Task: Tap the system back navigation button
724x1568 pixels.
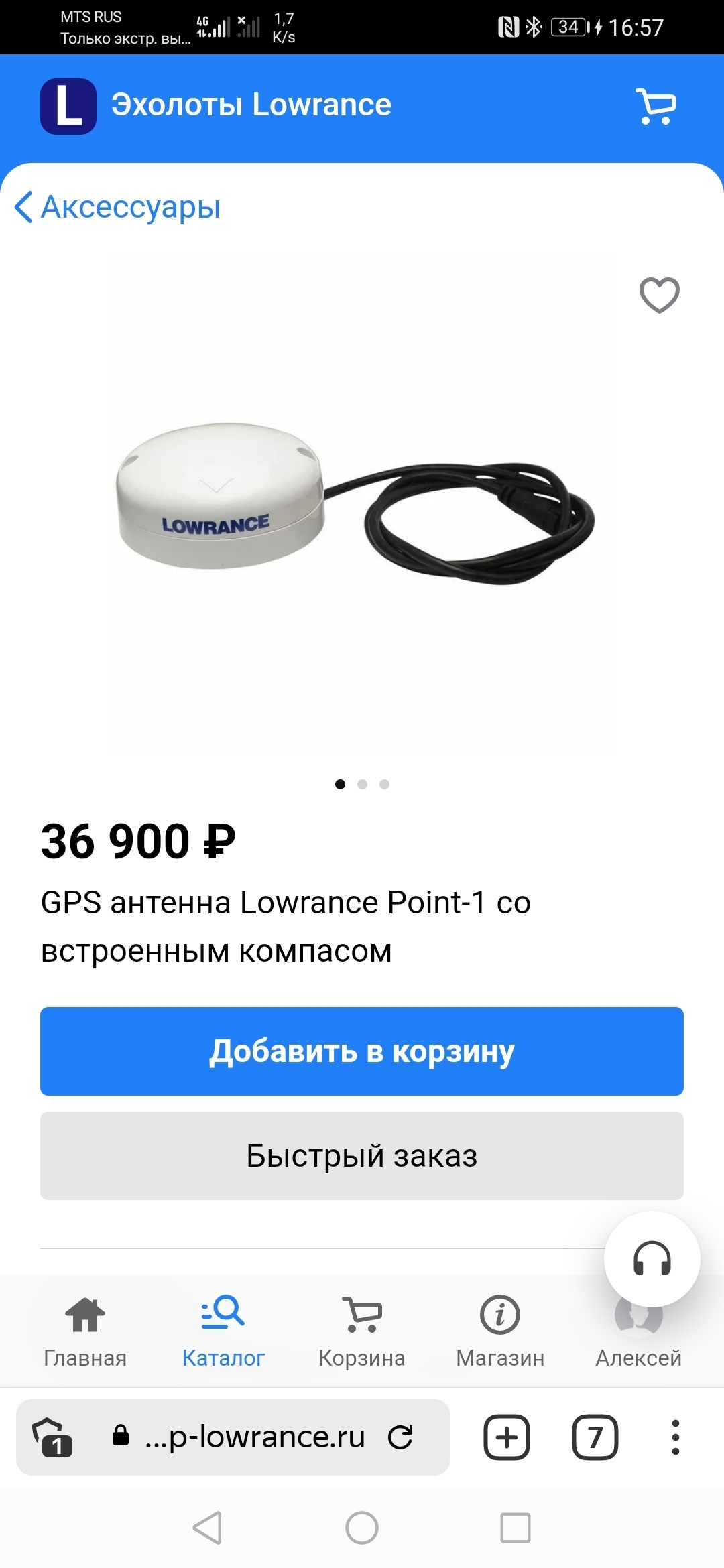Action: click(x=207, y=1528)
